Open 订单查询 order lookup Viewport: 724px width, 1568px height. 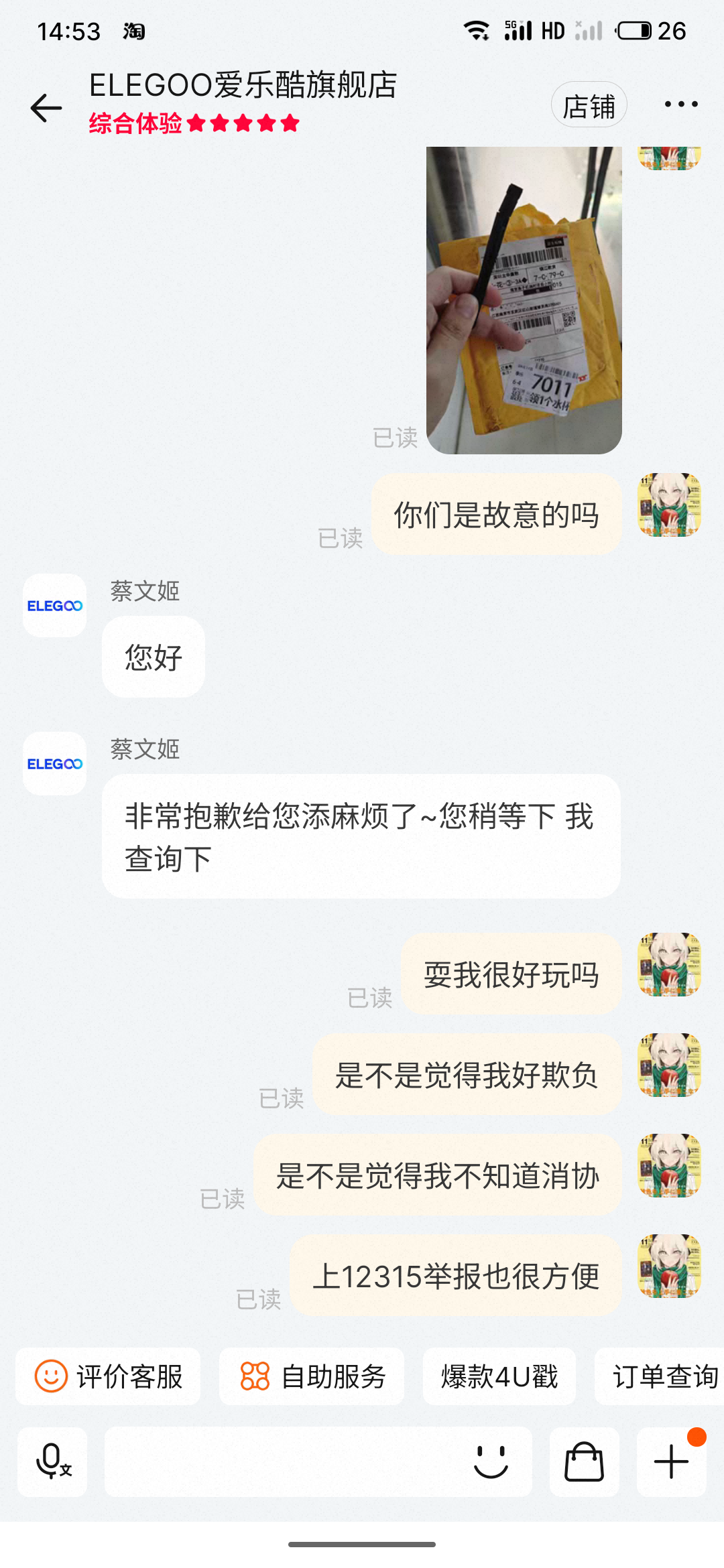point(664,1376)
